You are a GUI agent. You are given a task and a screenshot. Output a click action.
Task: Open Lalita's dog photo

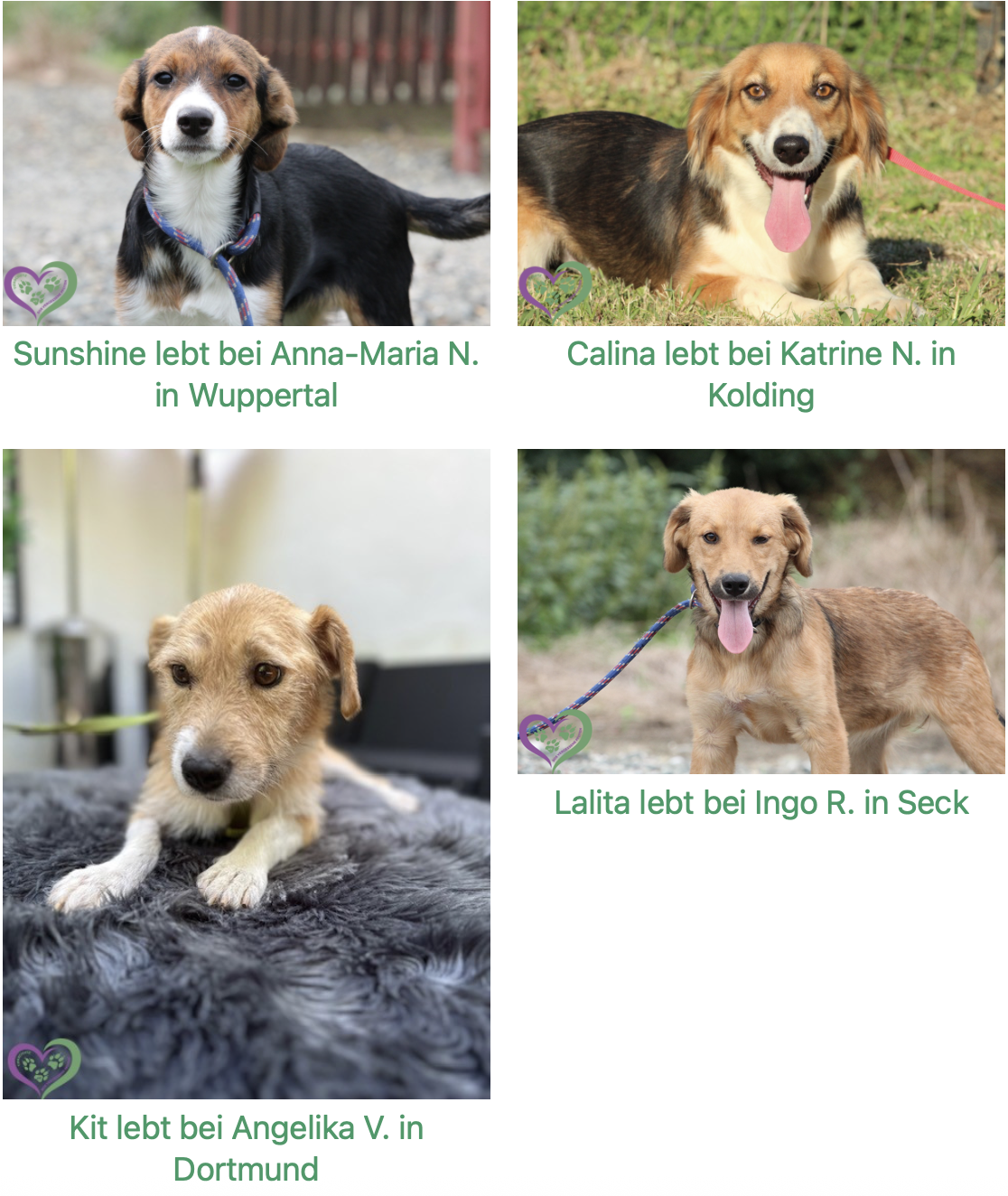(761, 611)
